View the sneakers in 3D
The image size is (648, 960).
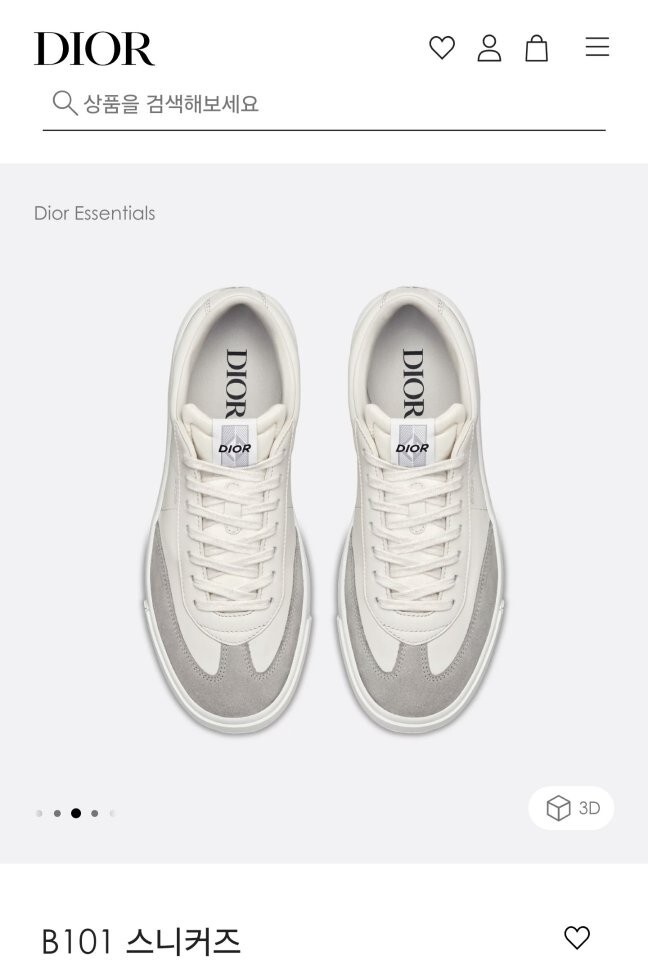(572, 808)
